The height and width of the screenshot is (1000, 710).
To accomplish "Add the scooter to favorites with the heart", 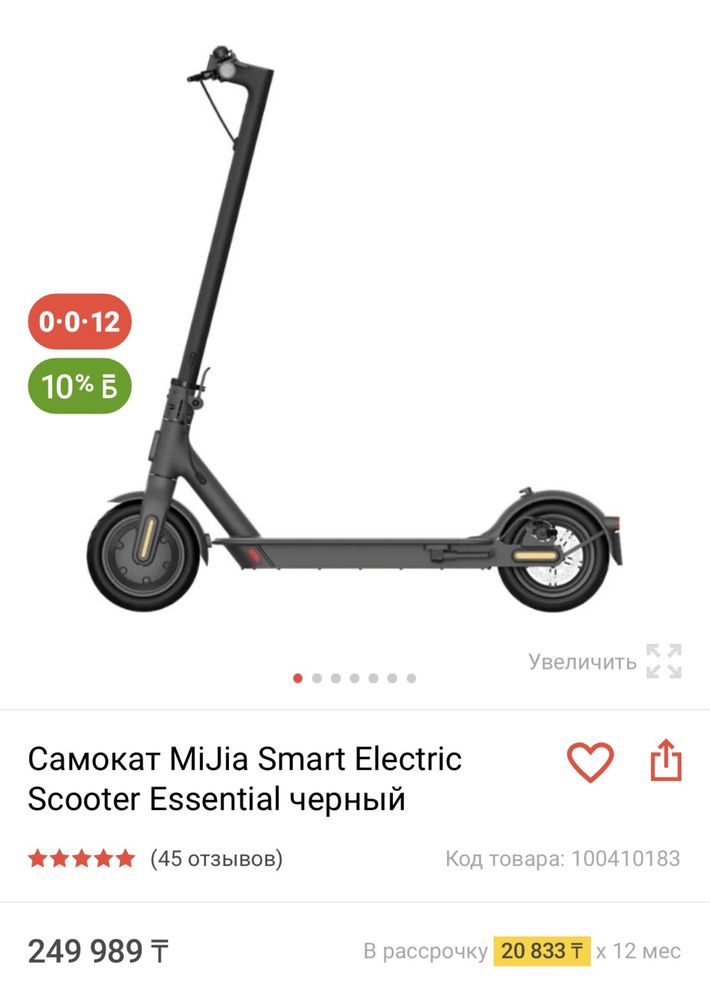I will 590,763.
